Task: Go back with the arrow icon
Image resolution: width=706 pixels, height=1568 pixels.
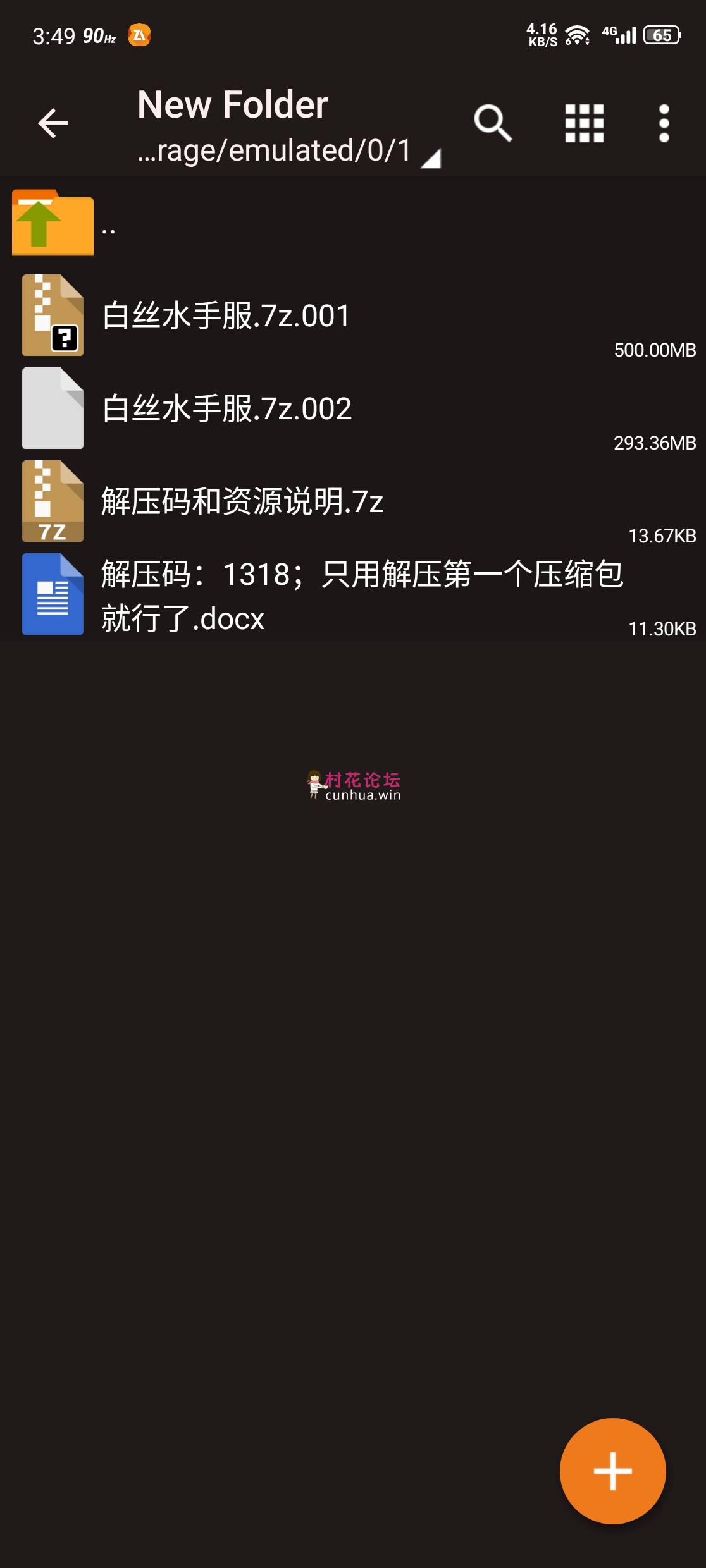Action: coord(53,123)
